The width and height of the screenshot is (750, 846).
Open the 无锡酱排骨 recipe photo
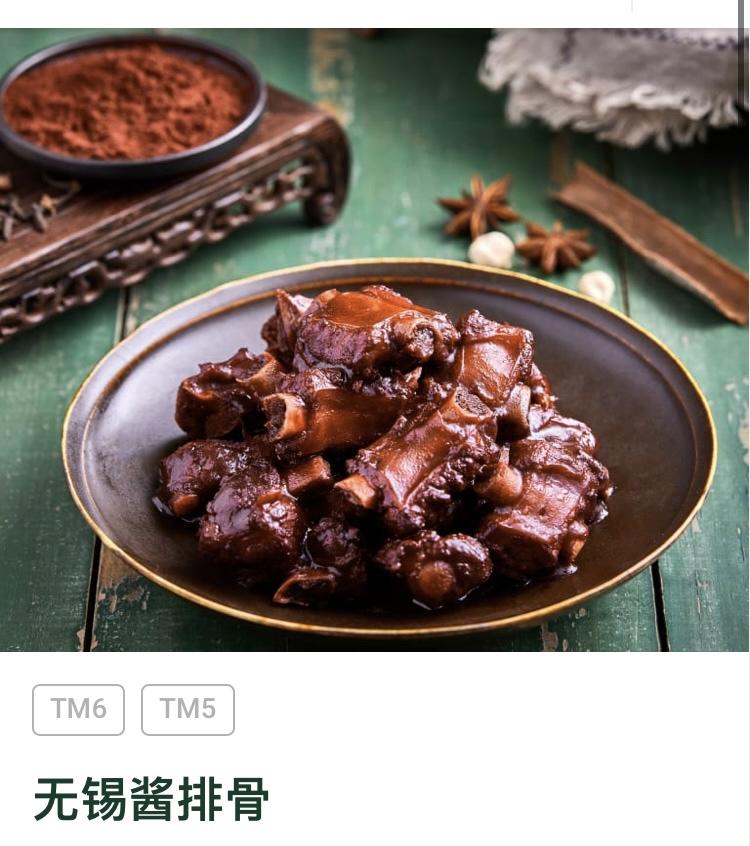coord(374,340)
